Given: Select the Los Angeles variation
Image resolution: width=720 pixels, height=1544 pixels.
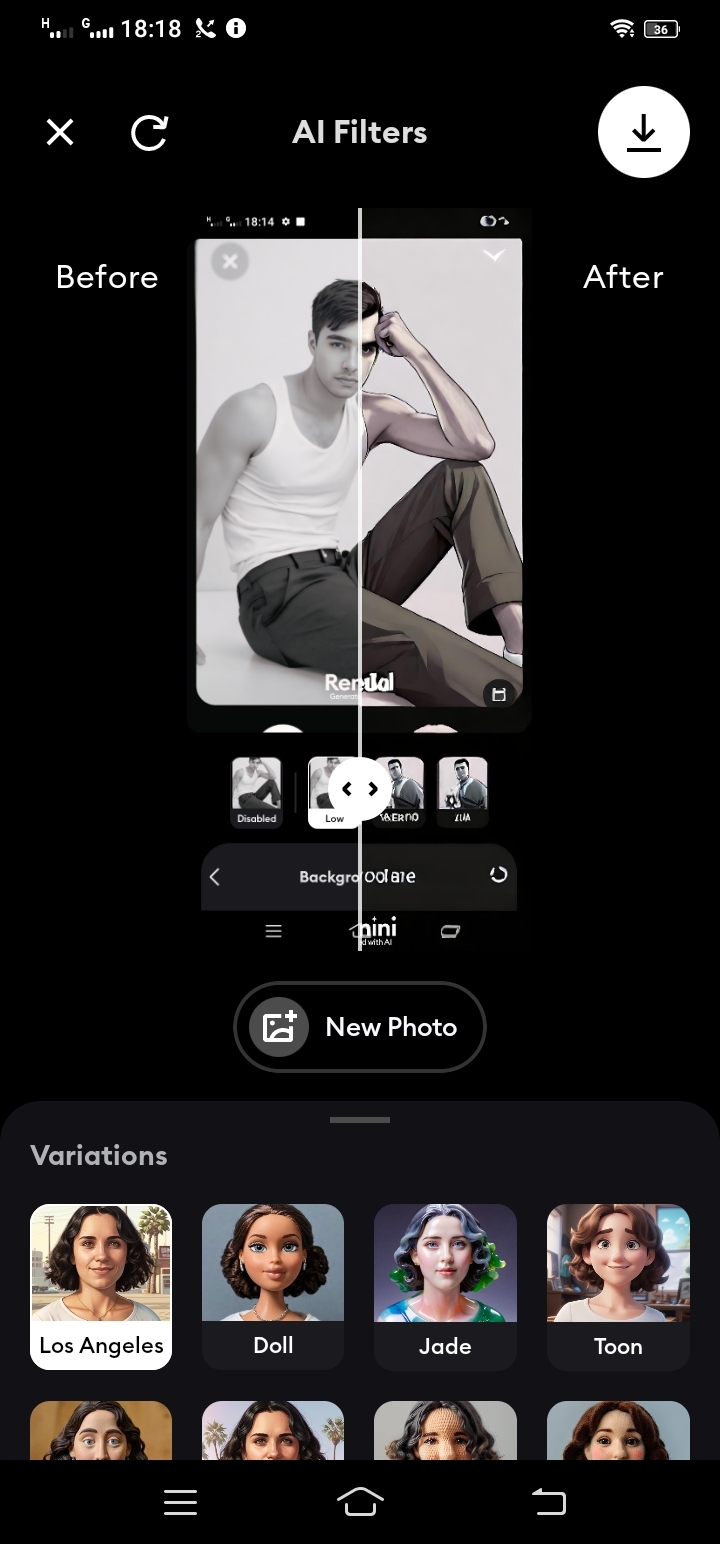Looking at the screenshot, I should click(101, 1286).
